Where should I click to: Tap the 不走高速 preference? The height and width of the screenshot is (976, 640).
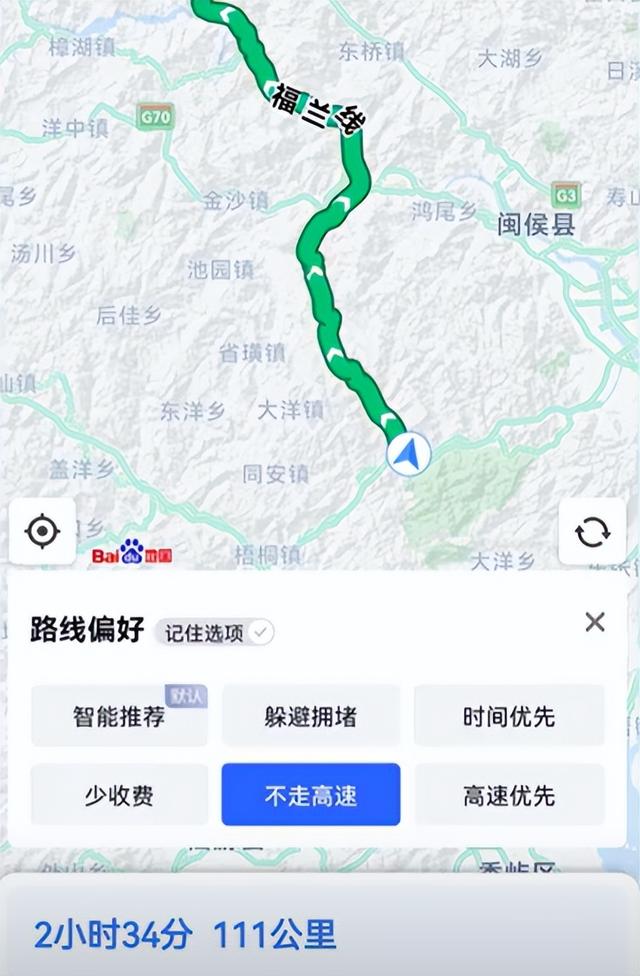pos(311,795)
